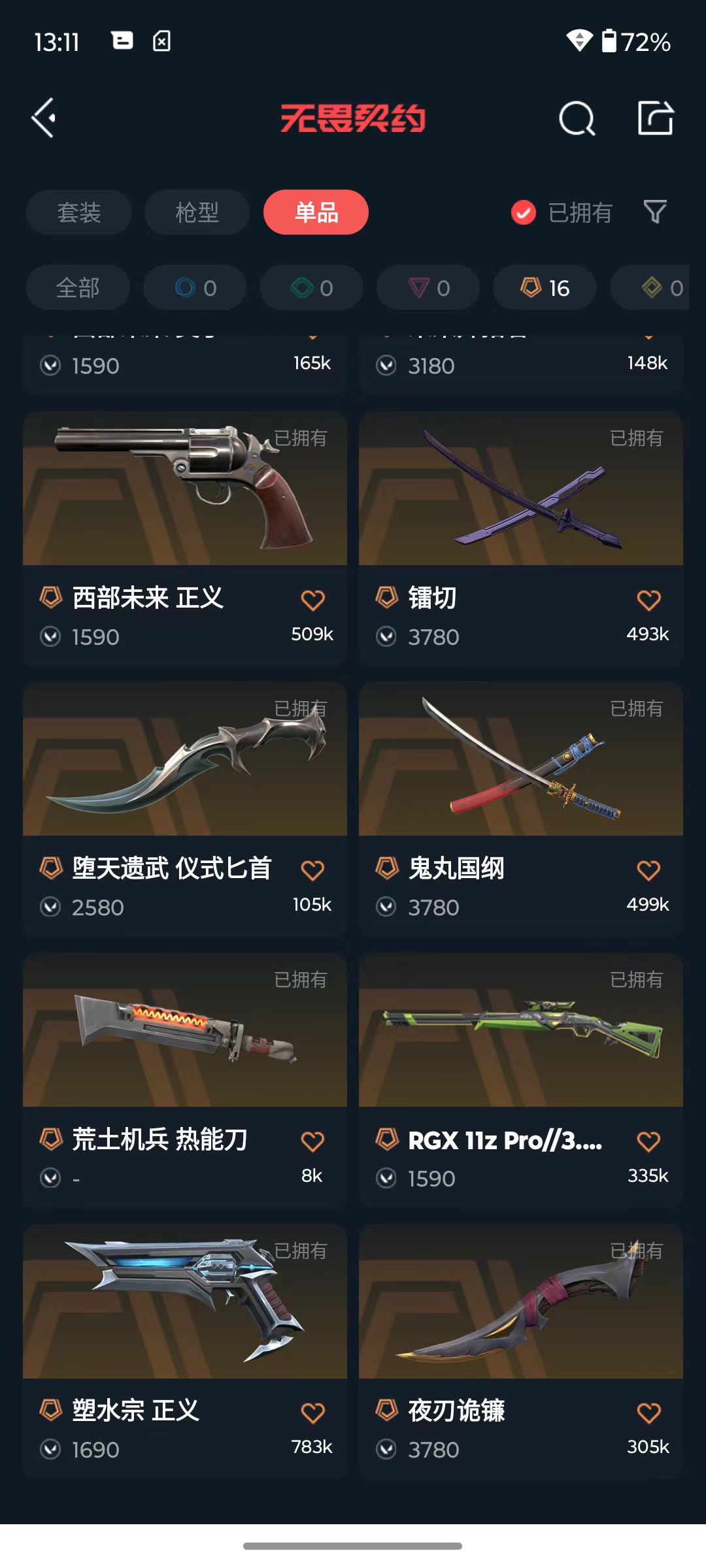
Task: Select the blue tier chip showing 0
Action: pos(195,287)
